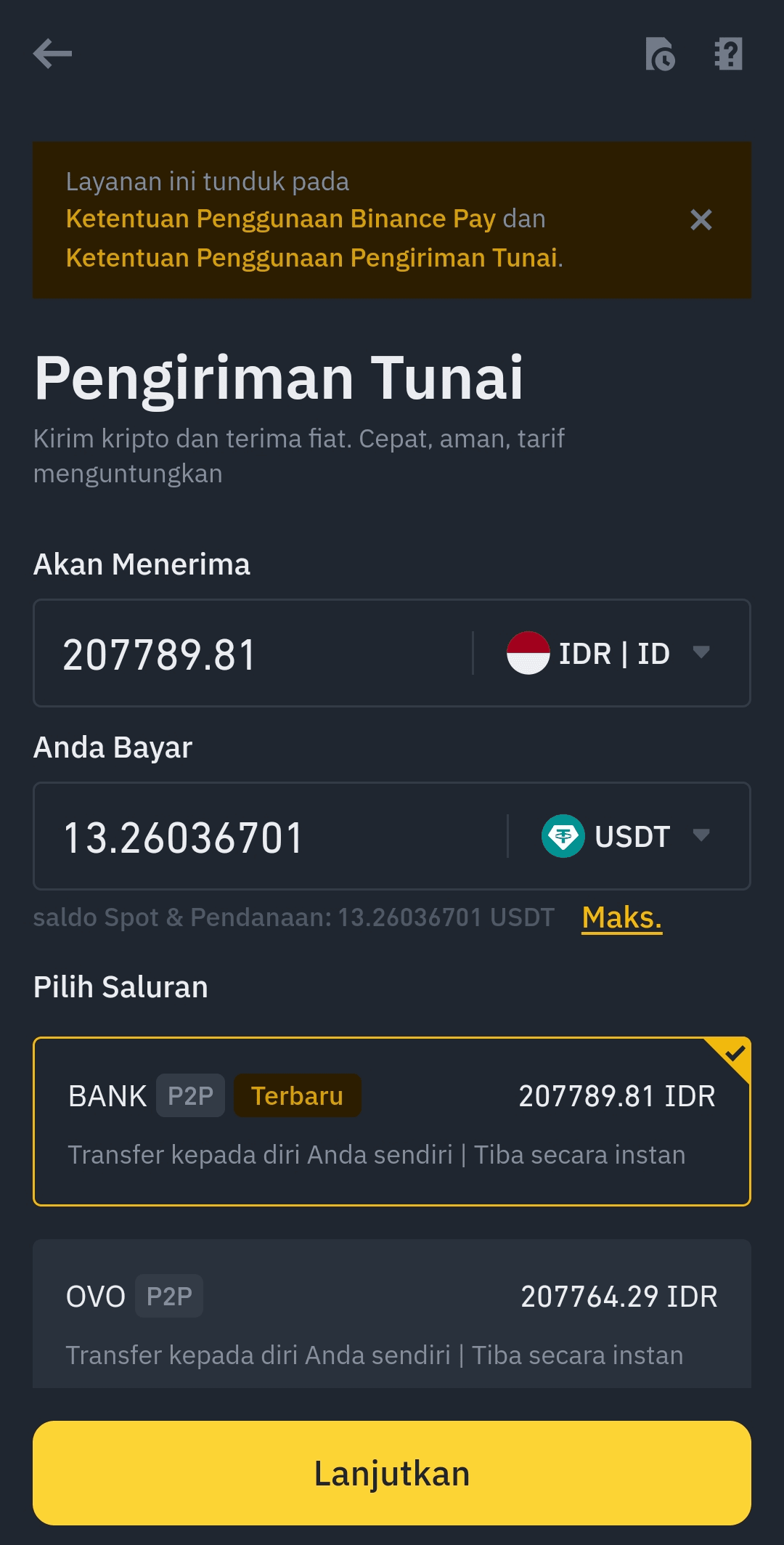The image size is (784, 1545).
Task: Edit the Akan Menerima amount field
Action: (254, 654)
